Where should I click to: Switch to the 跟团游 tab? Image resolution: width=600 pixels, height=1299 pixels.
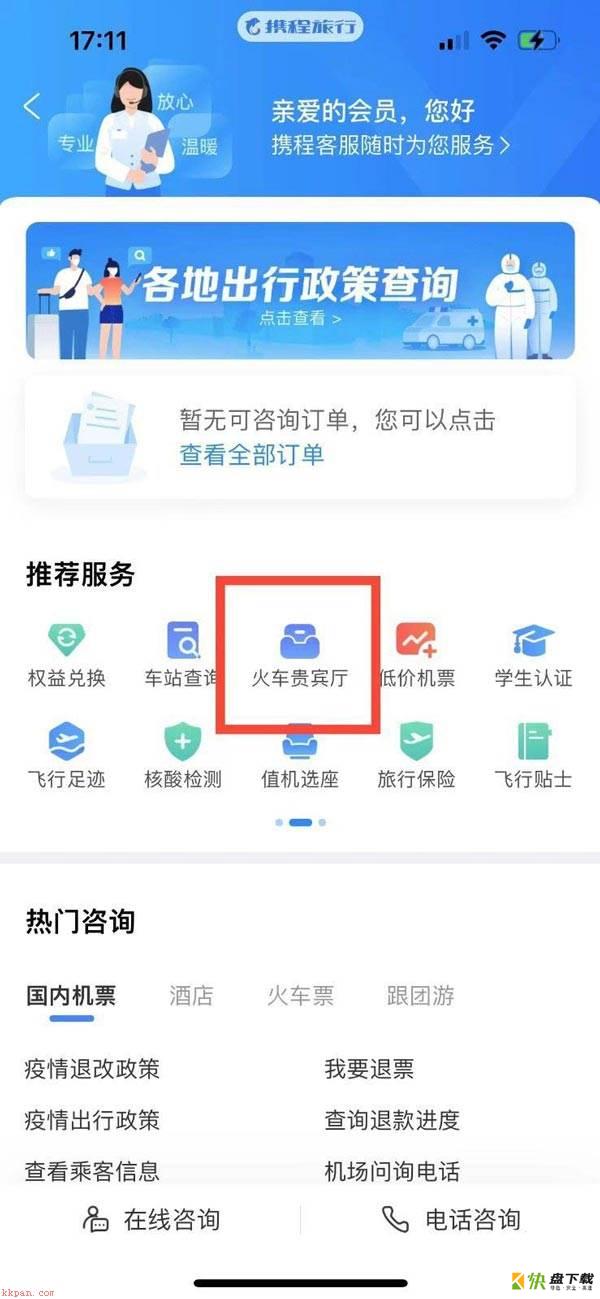point(420,995)
